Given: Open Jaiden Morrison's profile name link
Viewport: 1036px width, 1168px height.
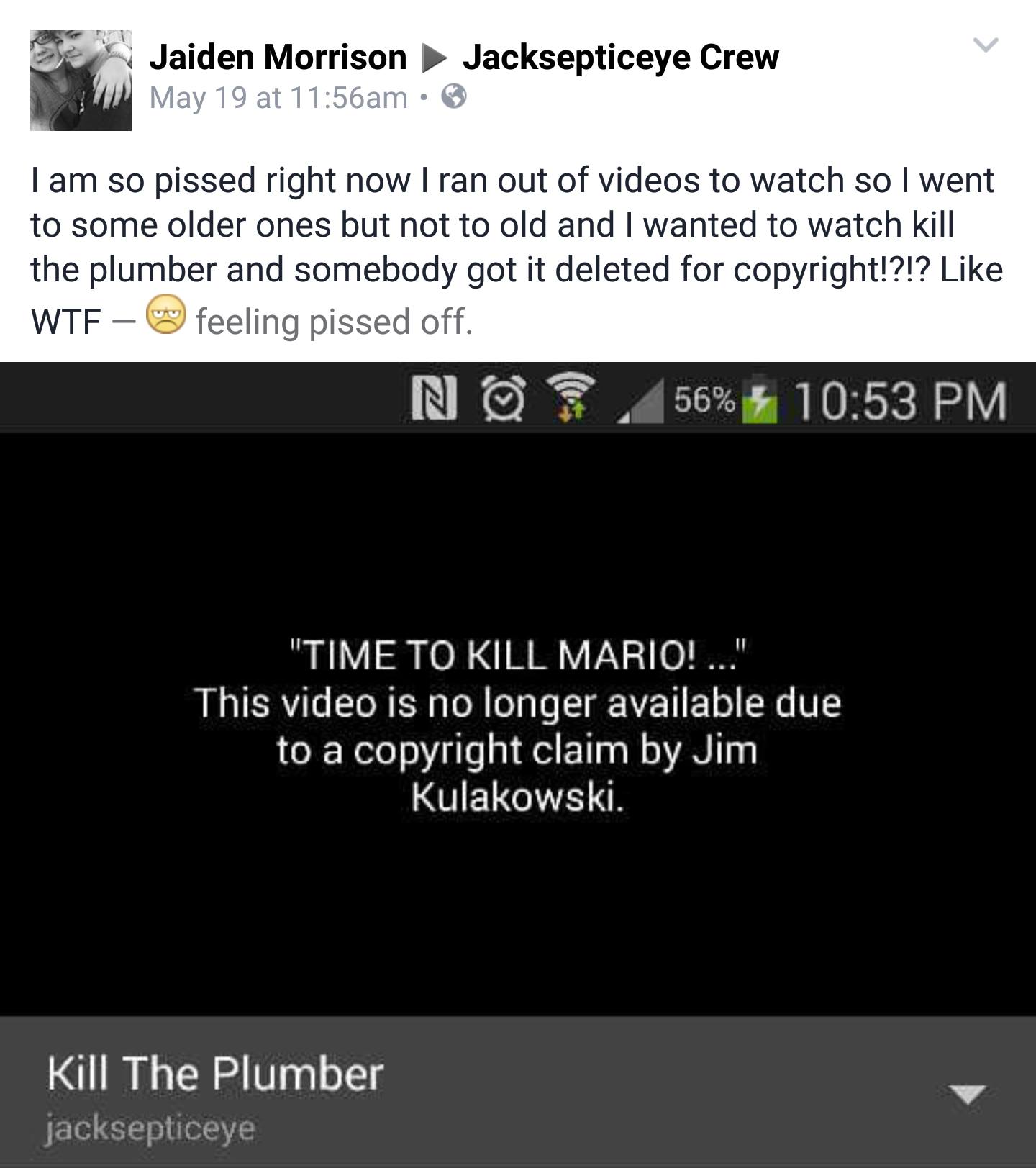Looking at the screenshot, I should pyautogui.click(x=278, y=57).
